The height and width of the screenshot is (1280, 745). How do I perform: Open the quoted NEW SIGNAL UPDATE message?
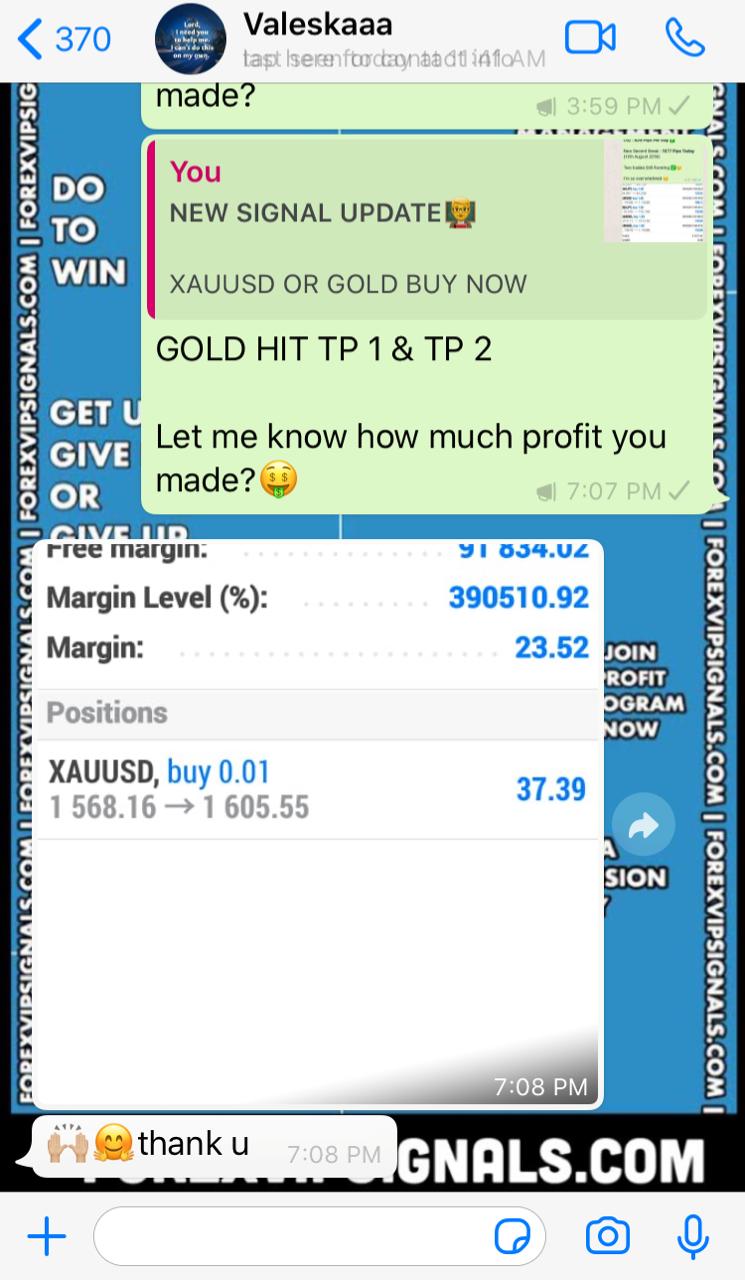click(400, 228)
